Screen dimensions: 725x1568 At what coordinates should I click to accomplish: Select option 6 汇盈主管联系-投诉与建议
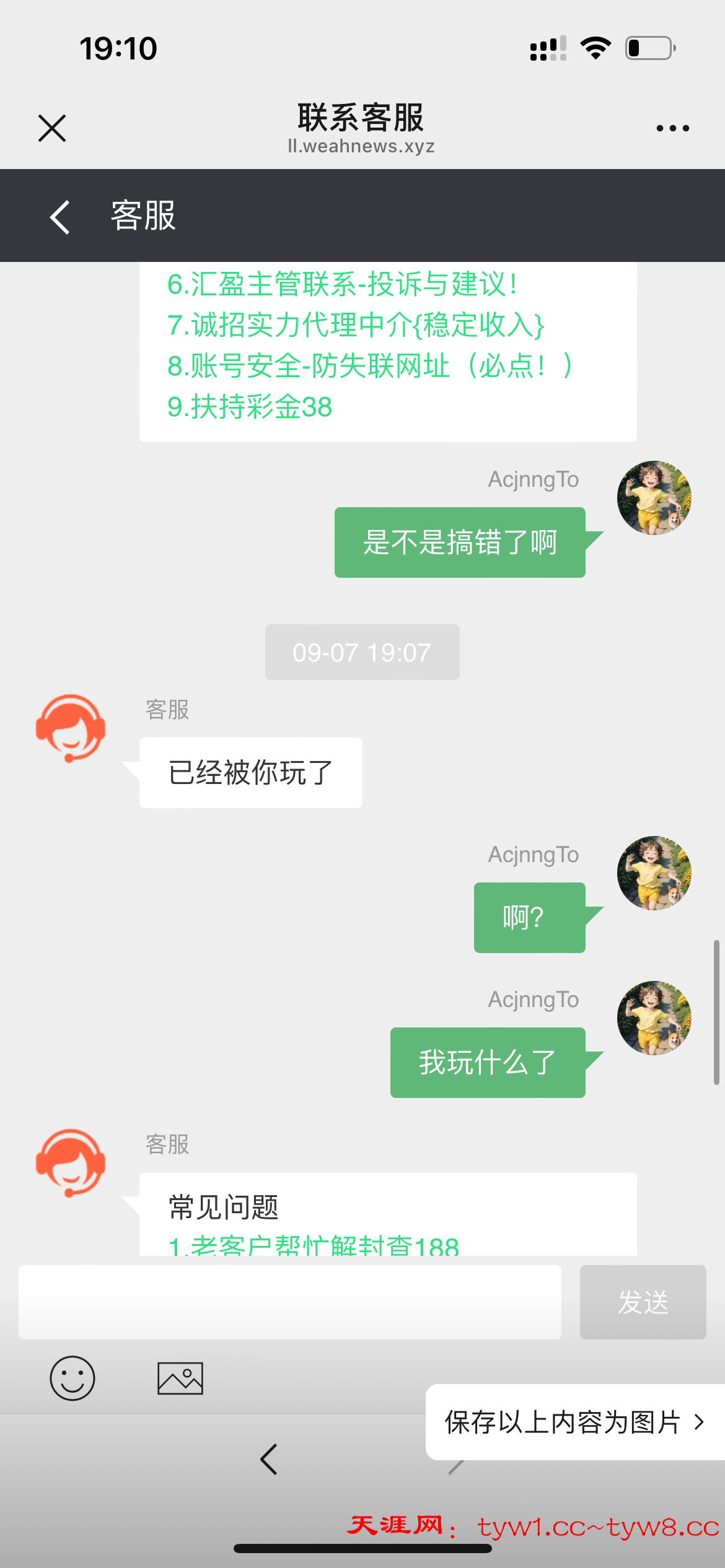(342, 285)
